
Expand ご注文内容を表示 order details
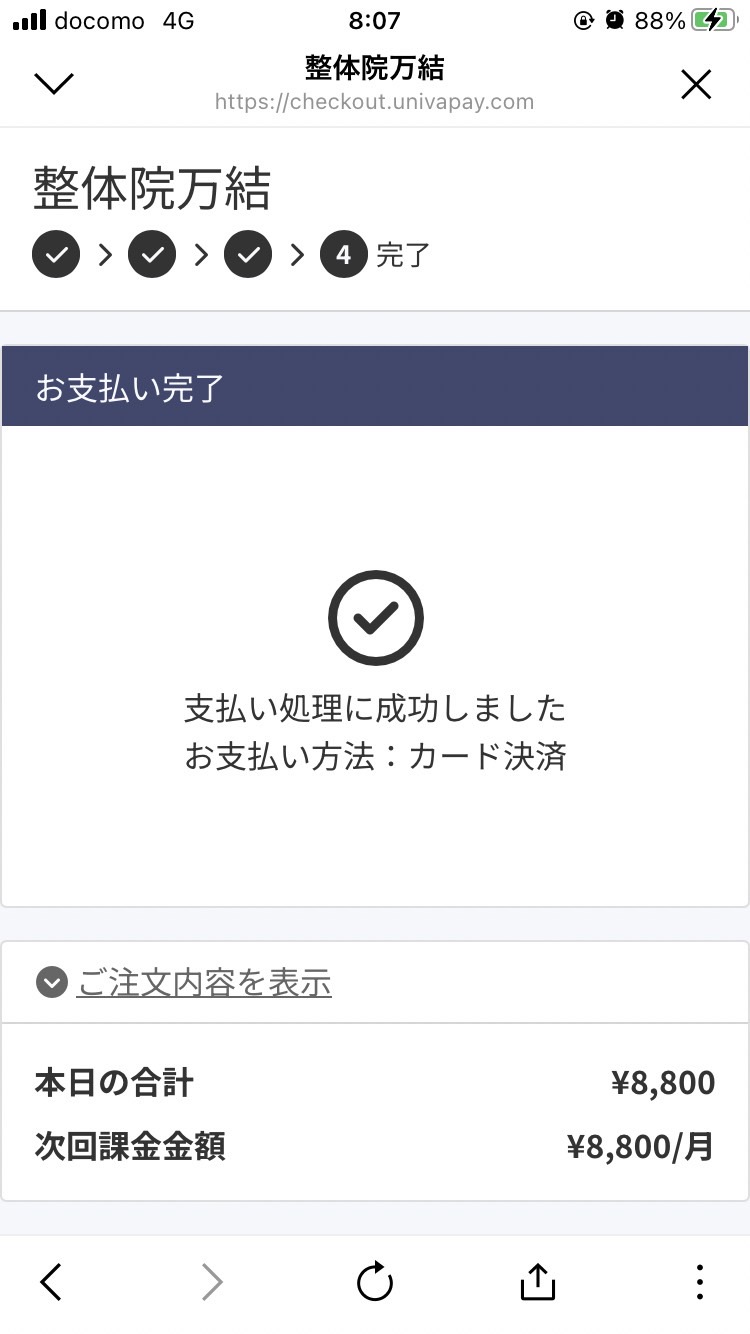click(184, 984)
